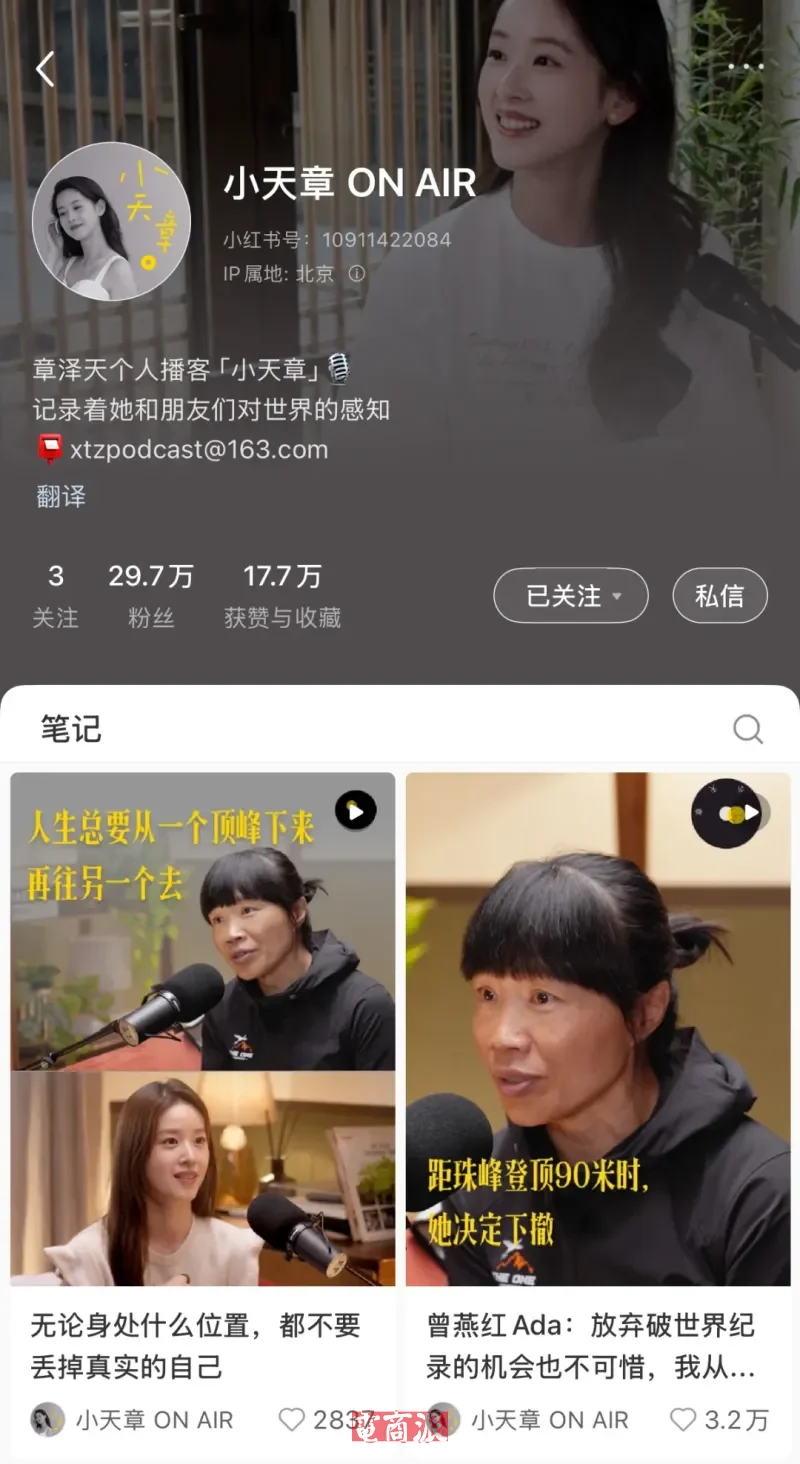800x1464 pixels.
Task: Like the 无论身处什么位置 note
Action: pos(292,1419)
